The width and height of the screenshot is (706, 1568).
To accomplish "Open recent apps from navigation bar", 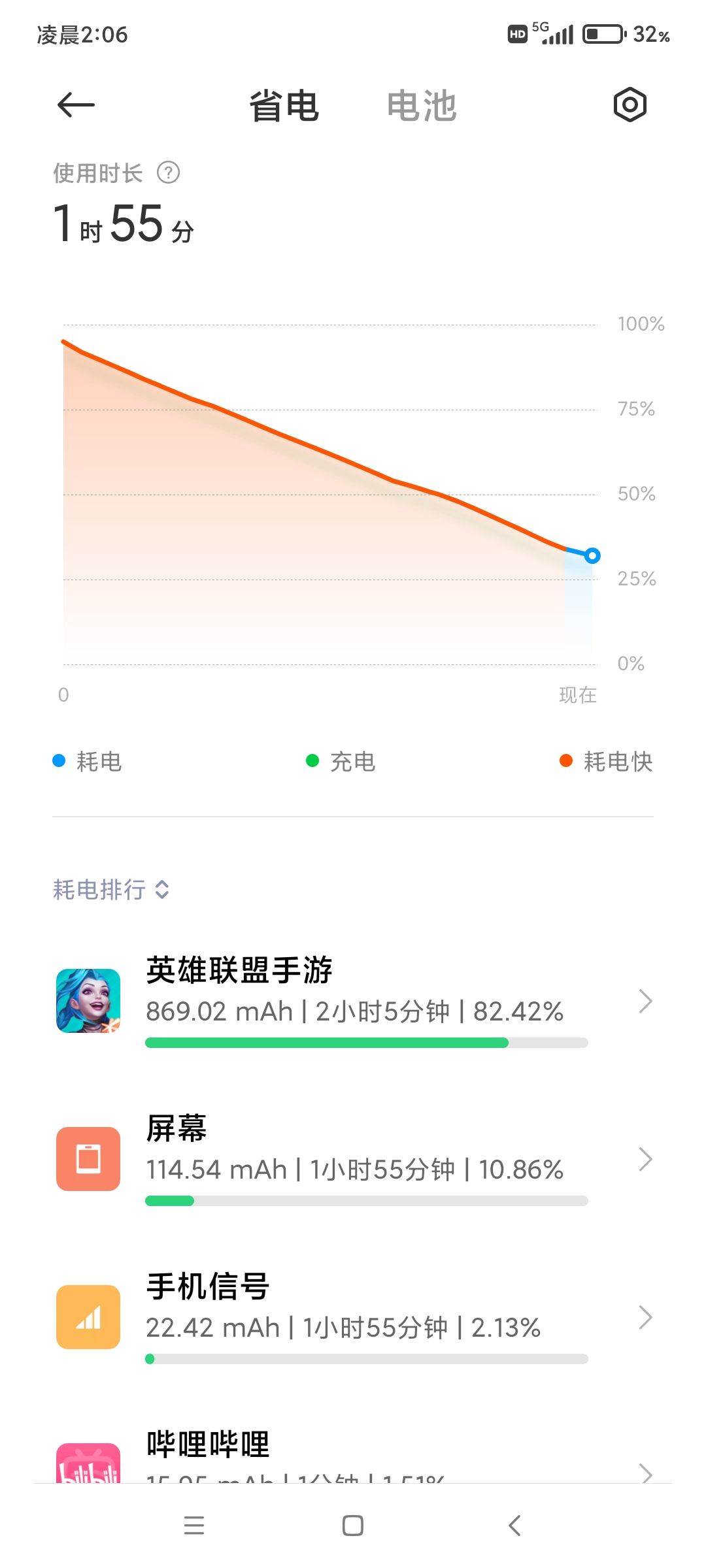I will click(x=194, y=1526).
